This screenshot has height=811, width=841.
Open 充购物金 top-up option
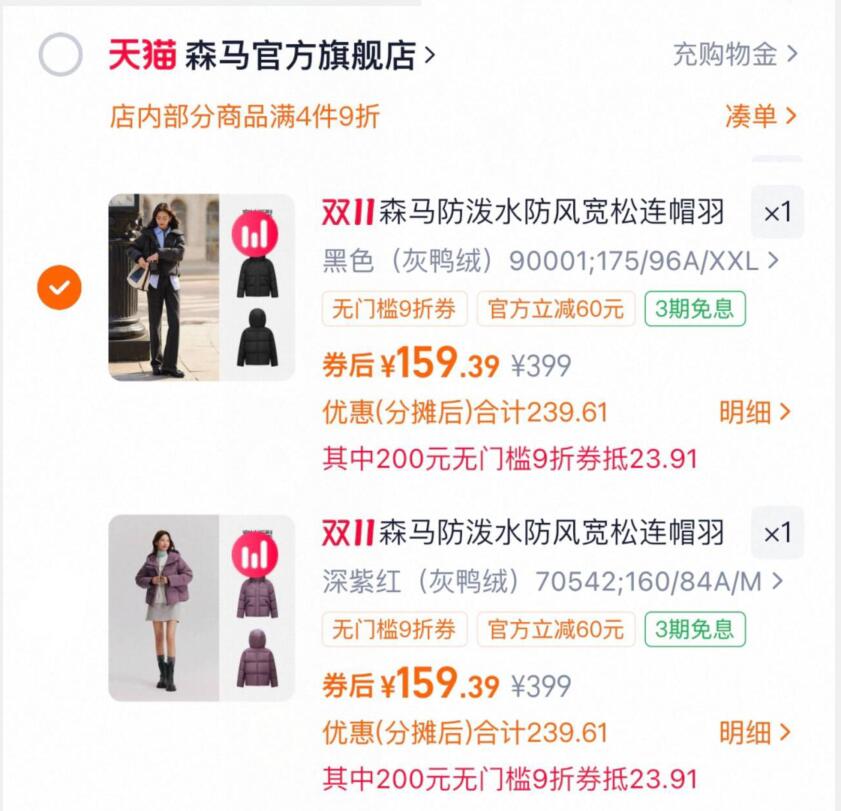click(735, 54)
